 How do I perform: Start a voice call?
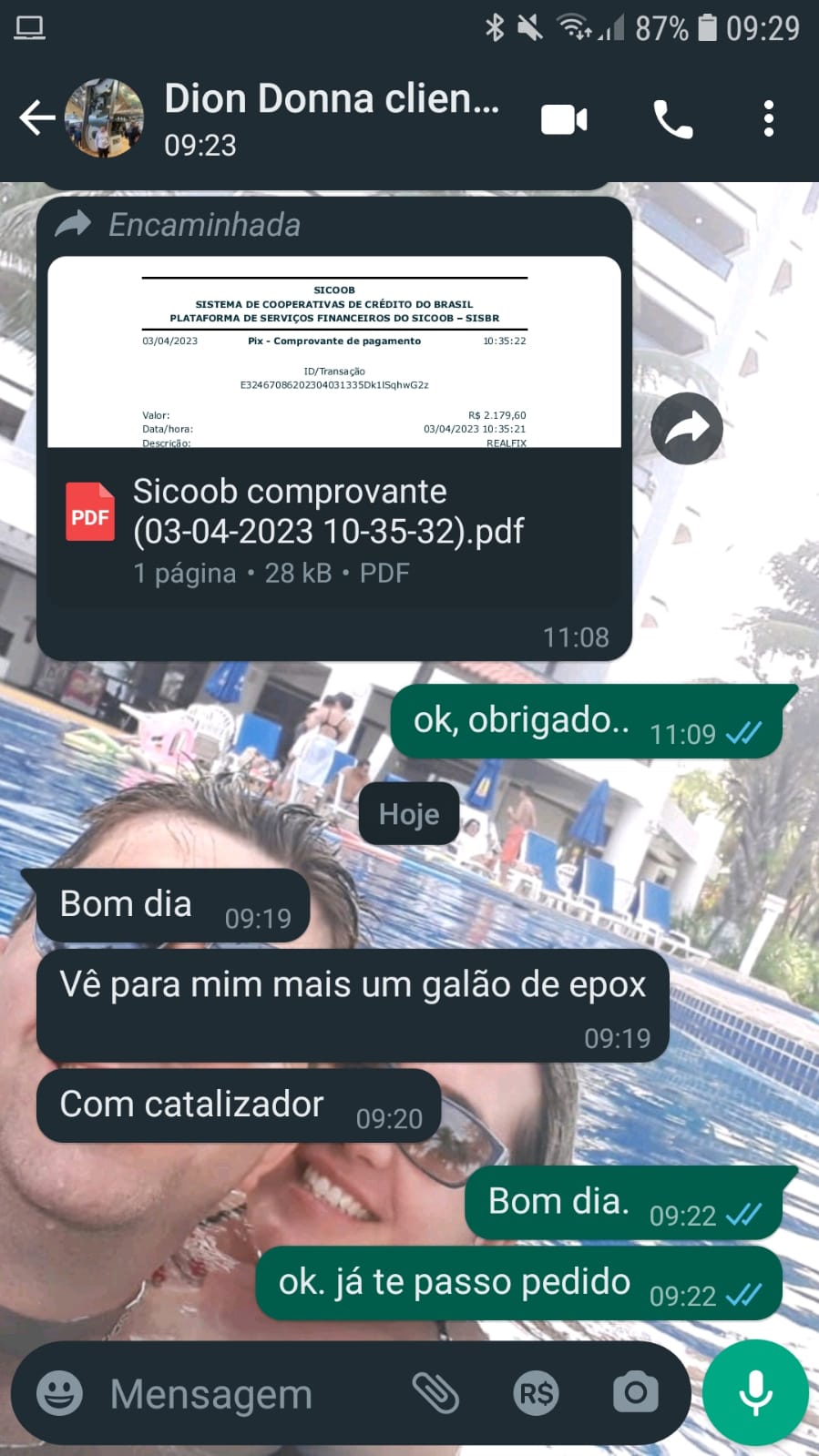coord(672,119)
